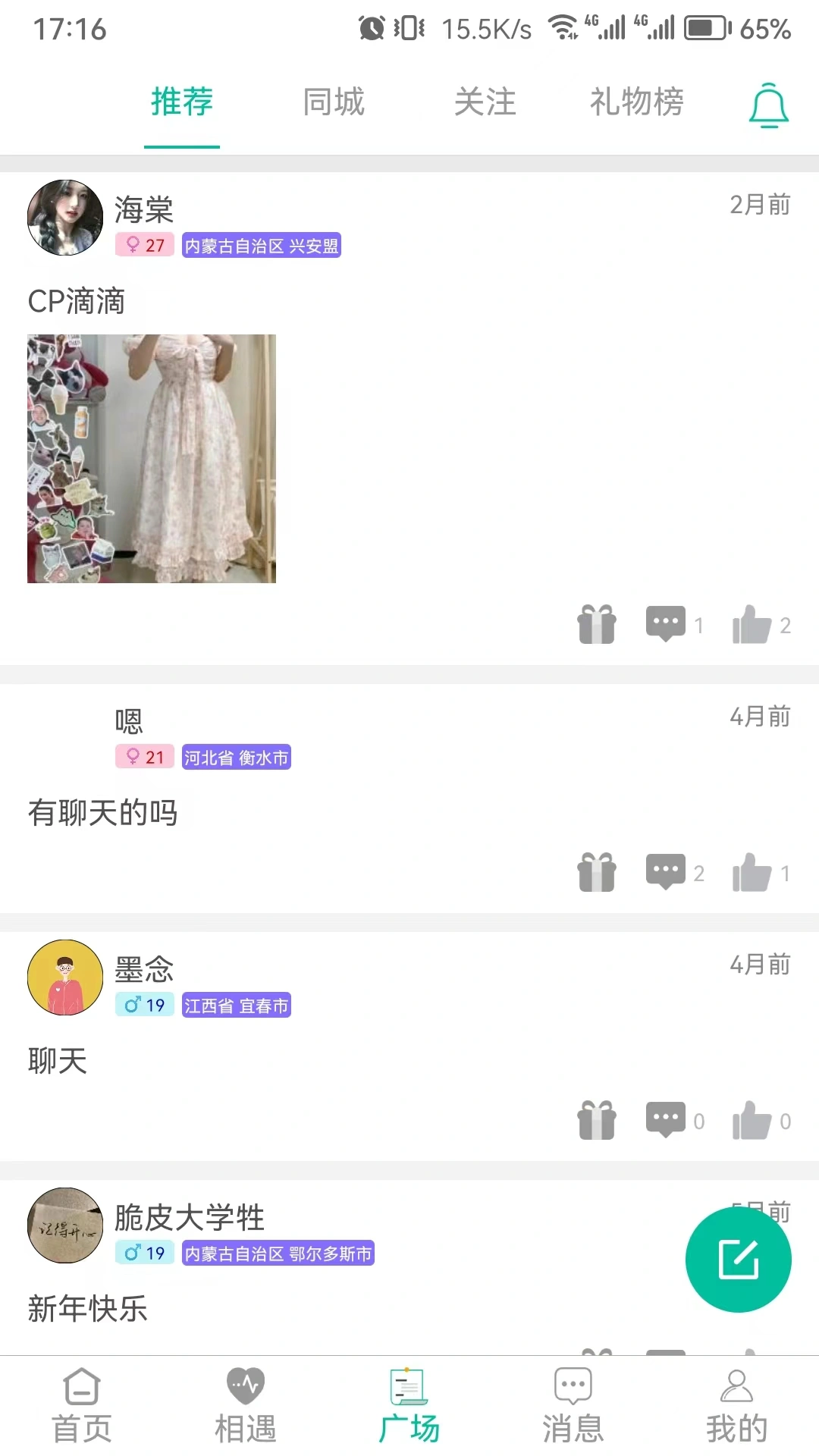Open the notification bell

pos(769,105)
